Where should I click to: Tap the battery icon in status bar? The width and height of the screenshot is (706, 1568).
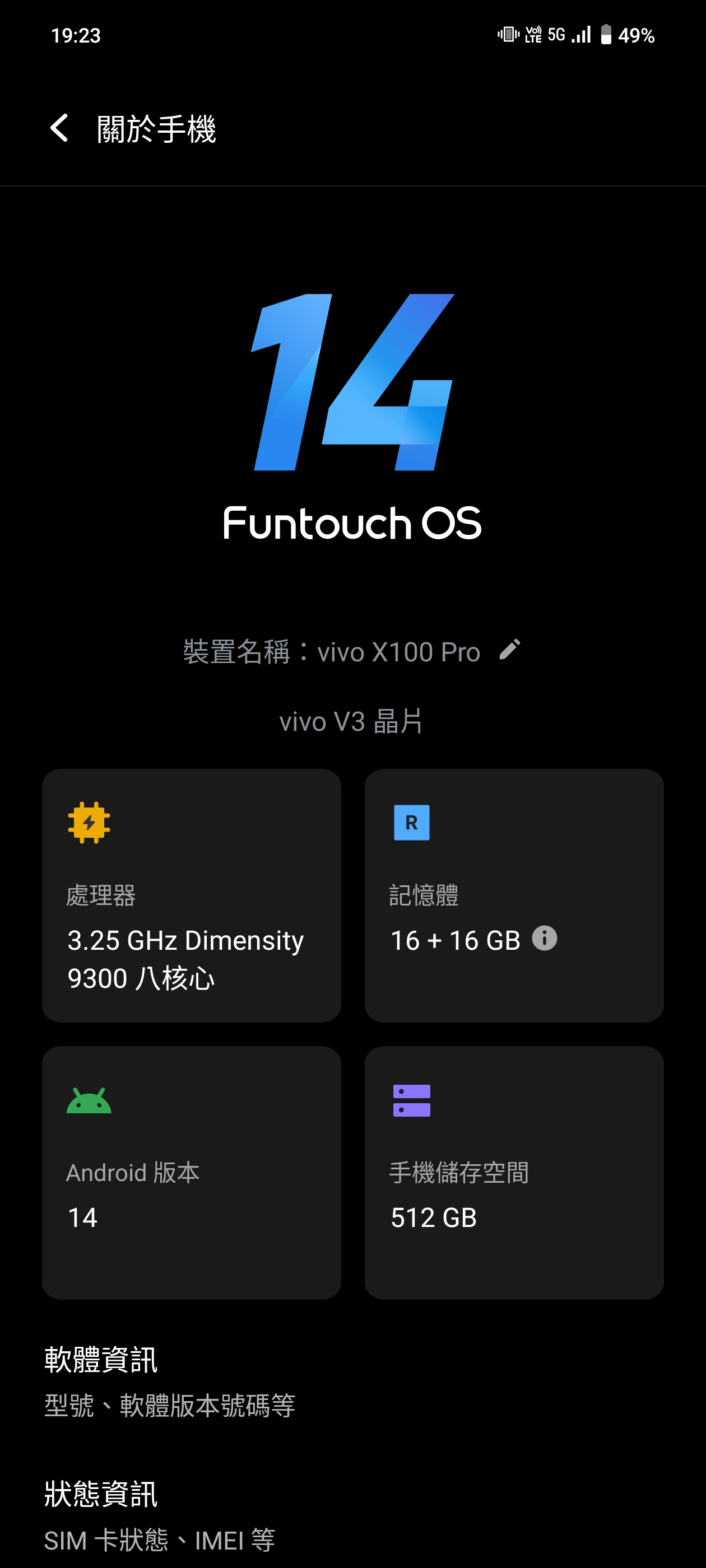[606, 36]
